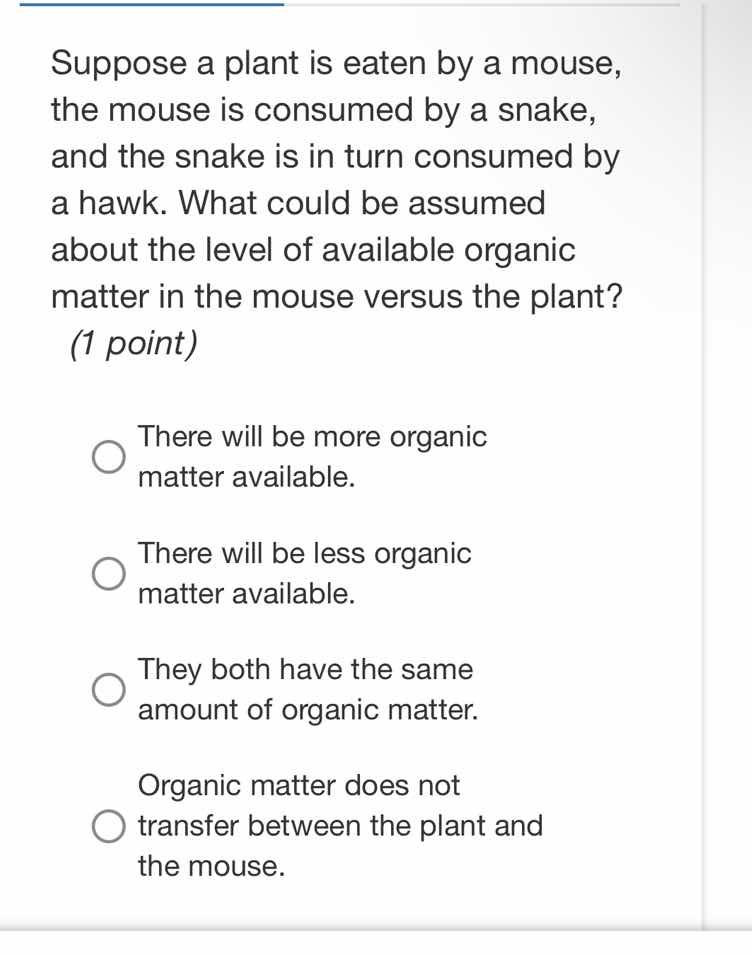Select 'They both have the same amount' option

tap(109, 689)
